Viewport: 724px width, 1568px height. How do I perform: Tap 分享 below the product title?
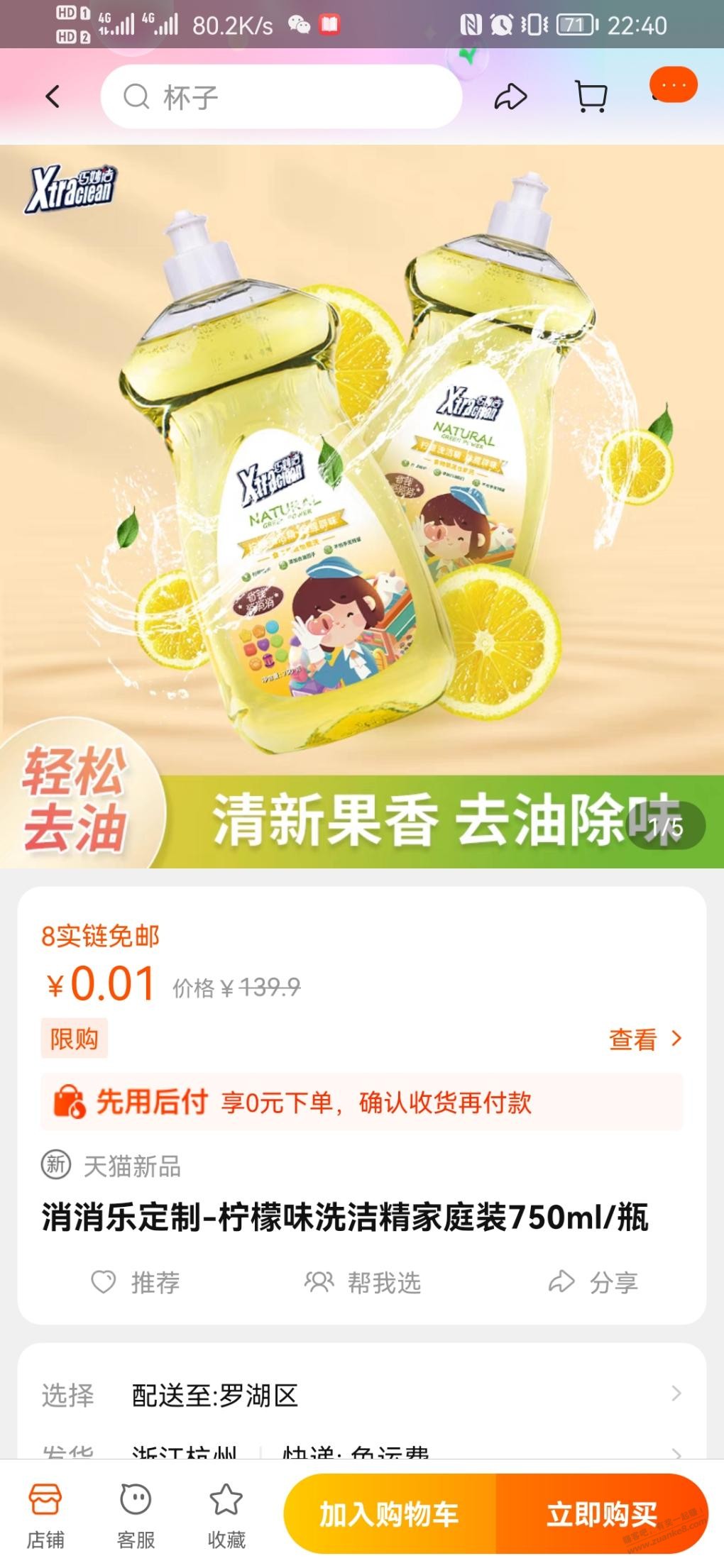coord(593,1282)
